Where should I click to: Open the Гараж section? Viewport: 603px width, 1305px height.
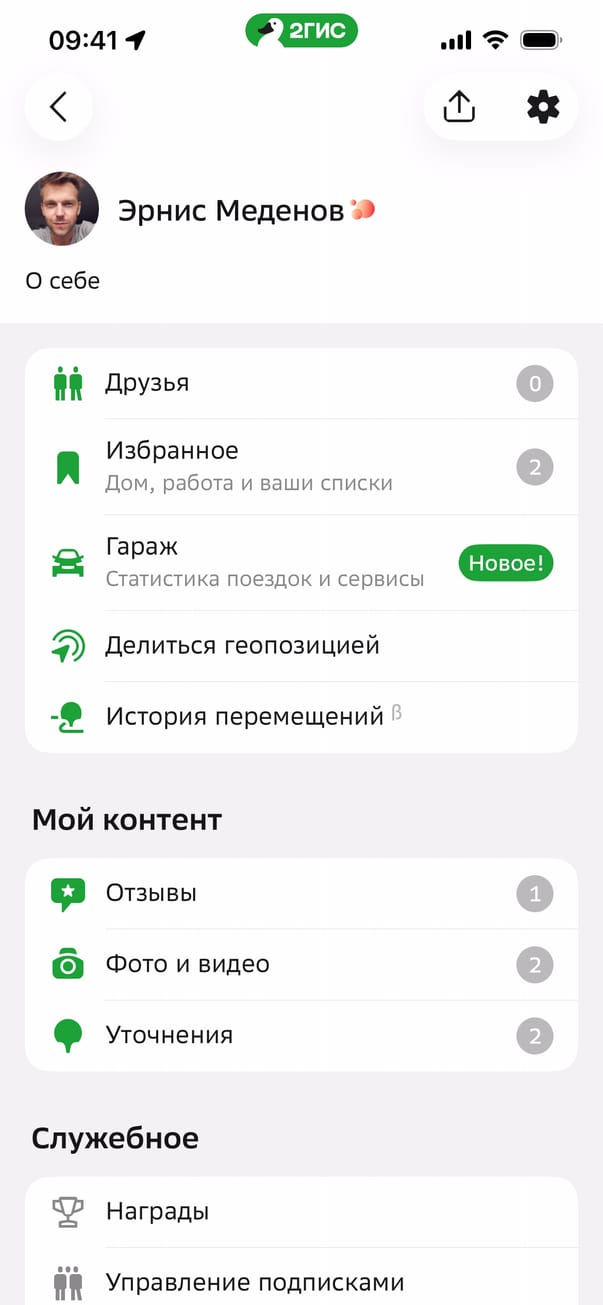[300, 562]
